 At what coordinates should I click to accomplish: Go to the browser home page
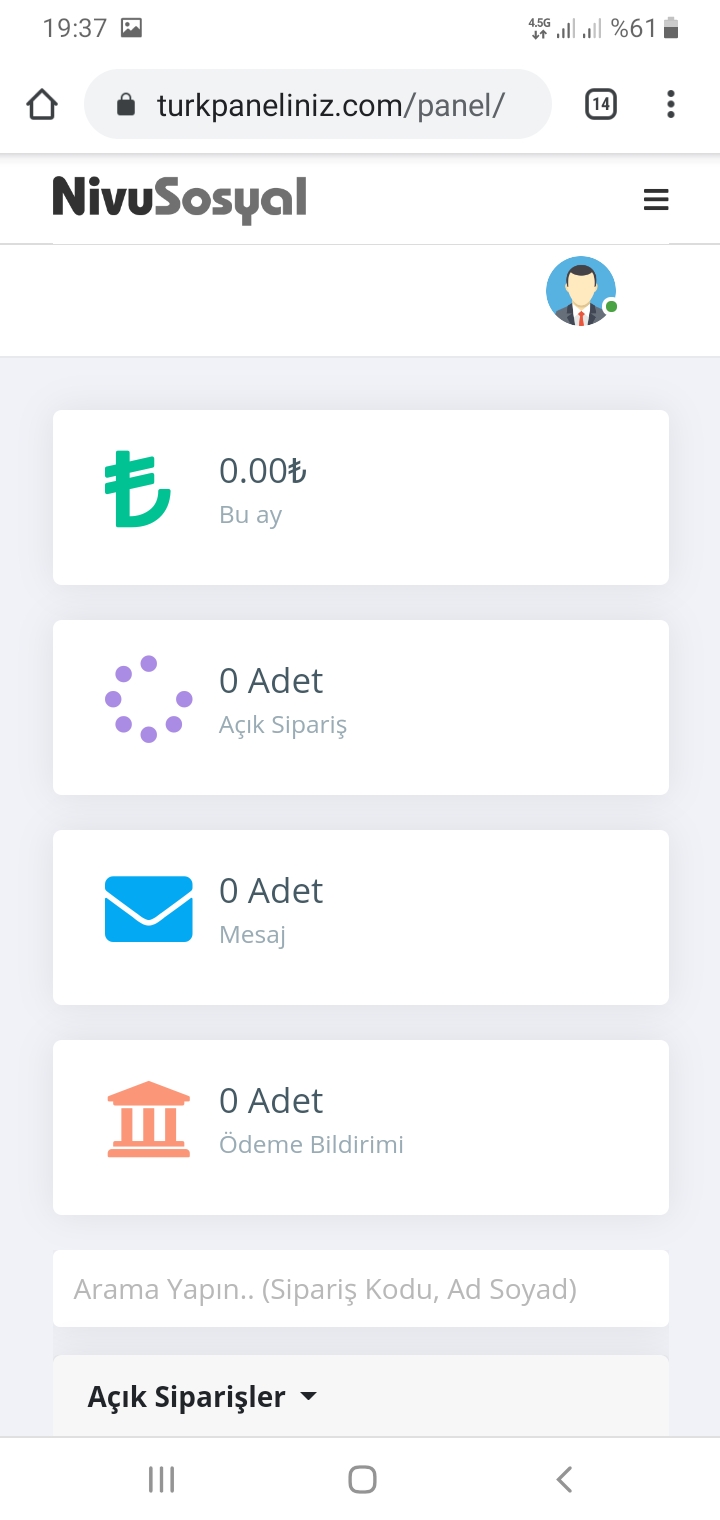[42, 104]
